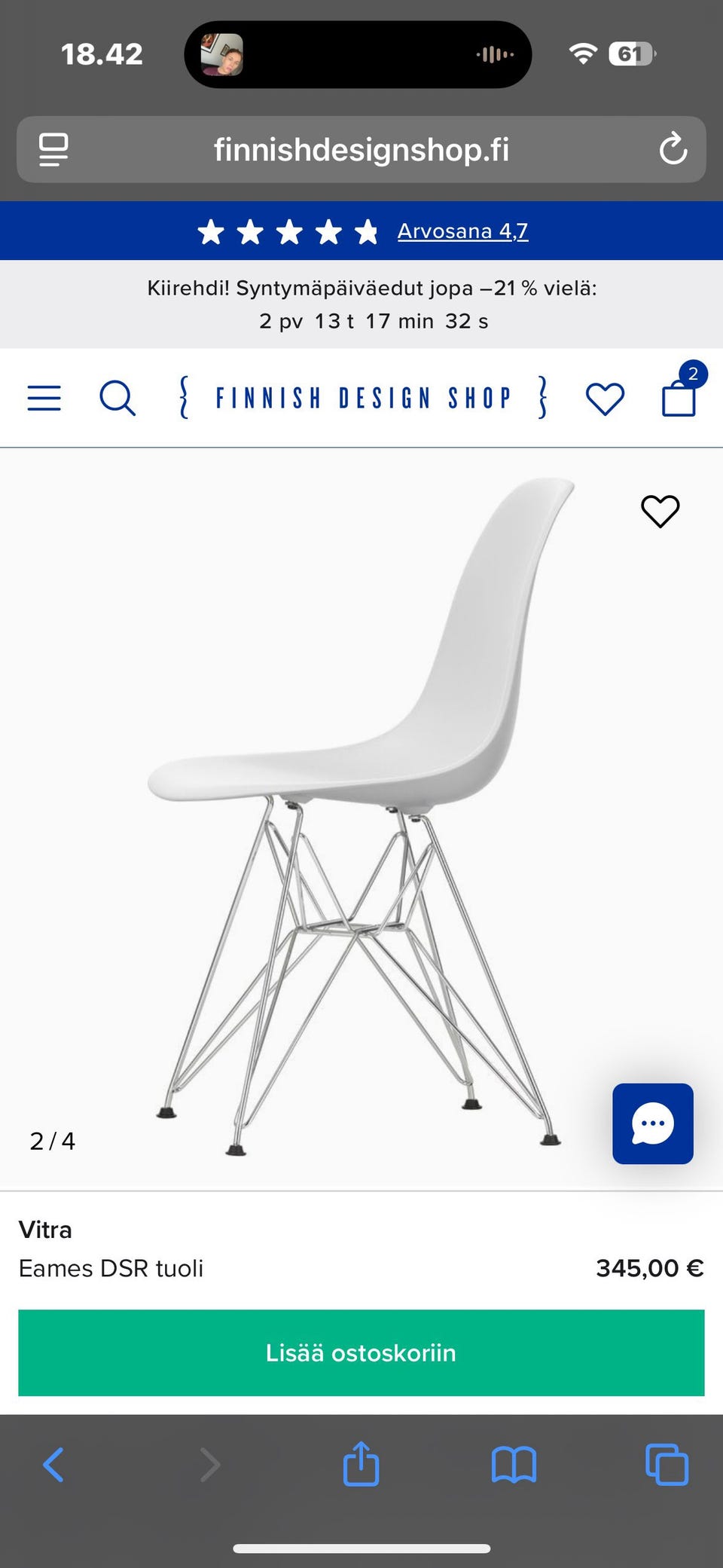This screenshot has height=1568, width=723.
Task: Go back to the previous page
Action: click(x=53, y=1465)
